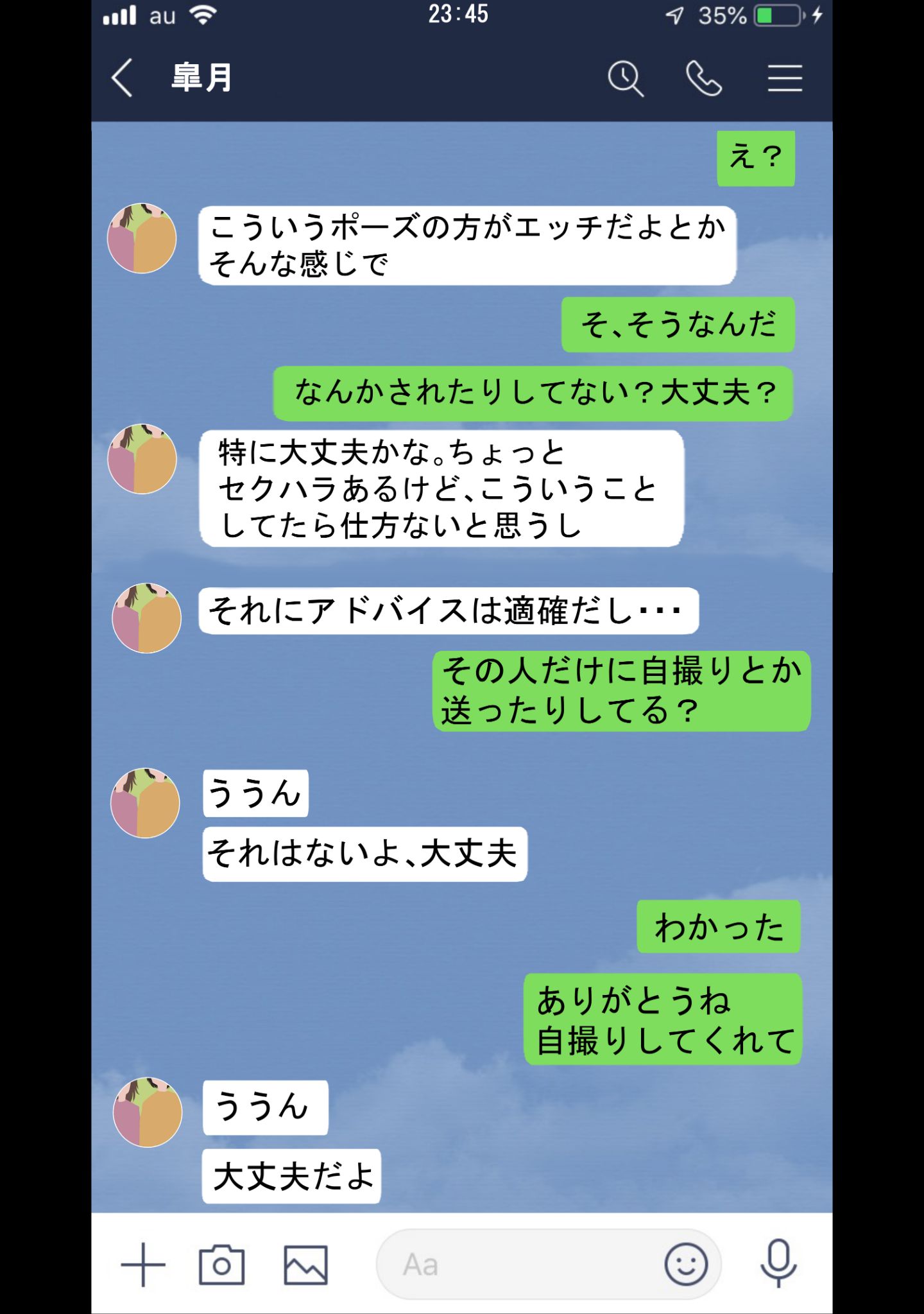
Task: Focus the Aa message input field
Action: (513, 1265)
